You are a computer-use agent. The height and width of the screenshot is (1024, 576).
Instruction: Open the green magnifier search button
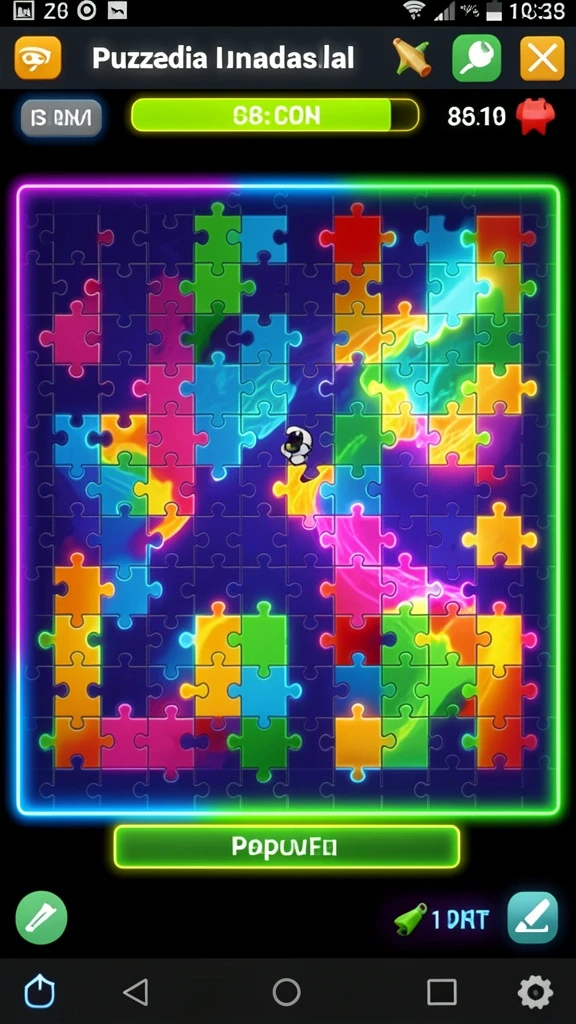tap(476, 58)
